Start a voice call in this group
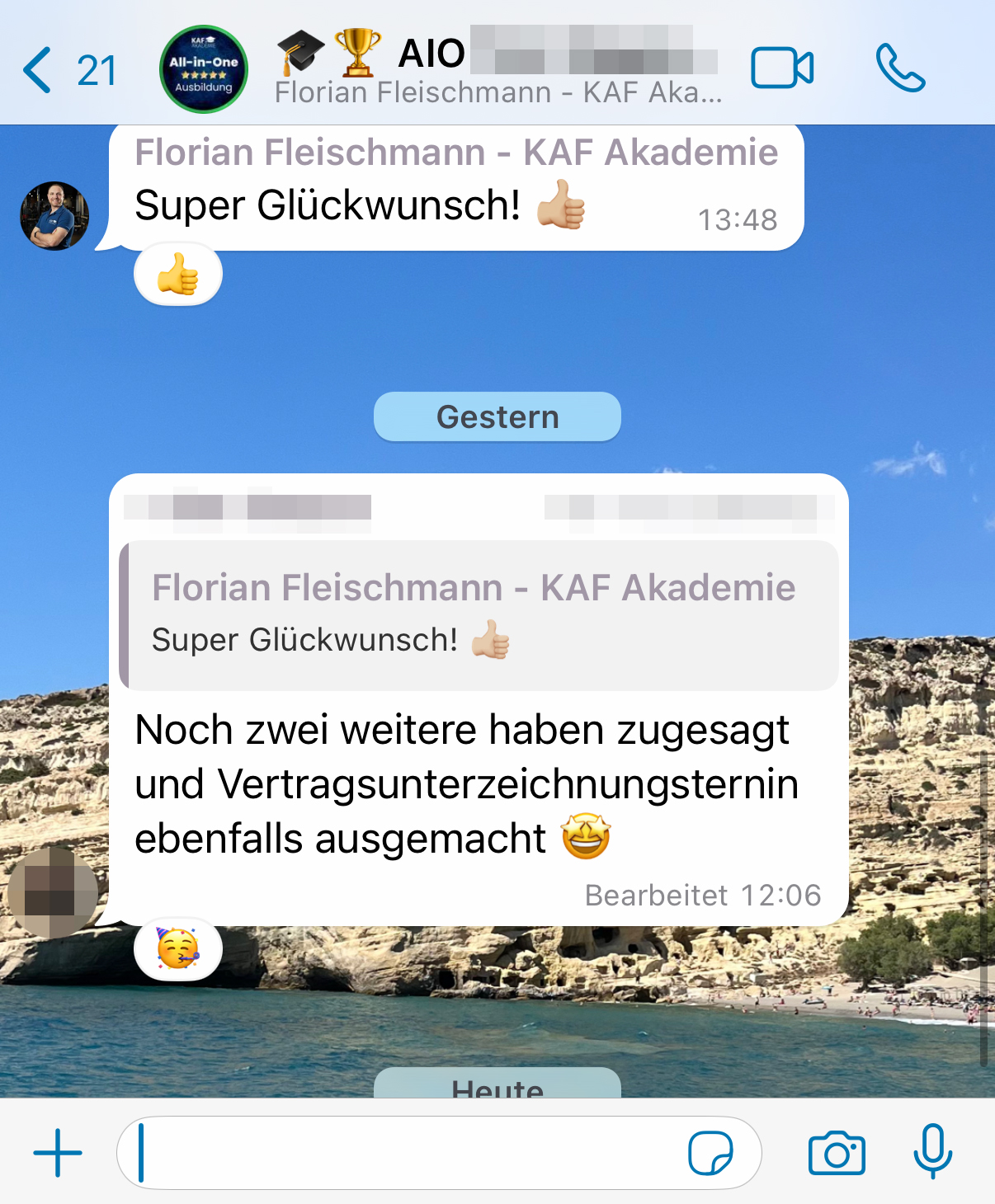This screenshot has width=995, height=1204. click(x=899, y=68)
